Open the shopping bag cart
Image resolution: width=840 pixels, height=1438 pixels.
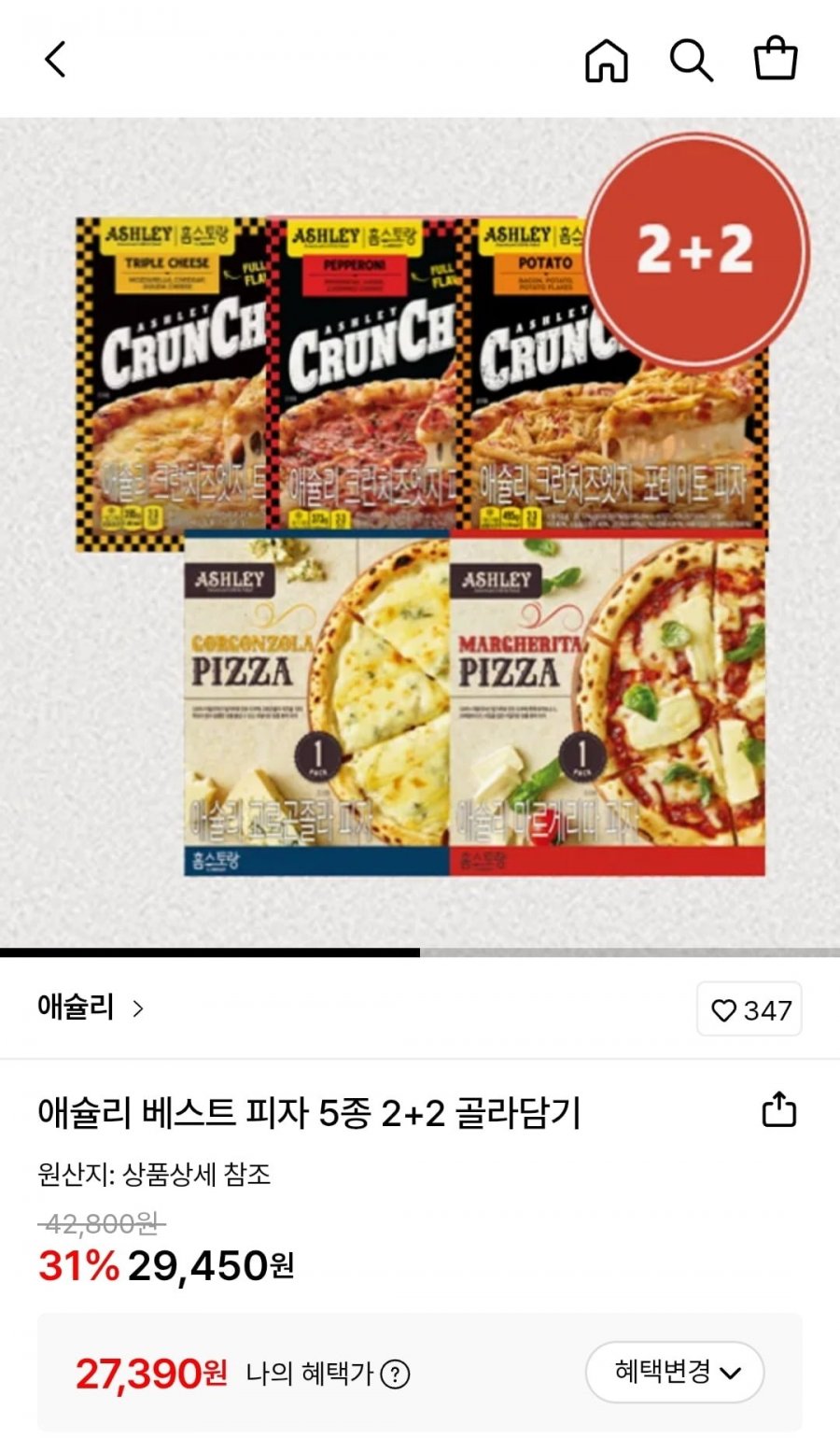pos(776,59)
